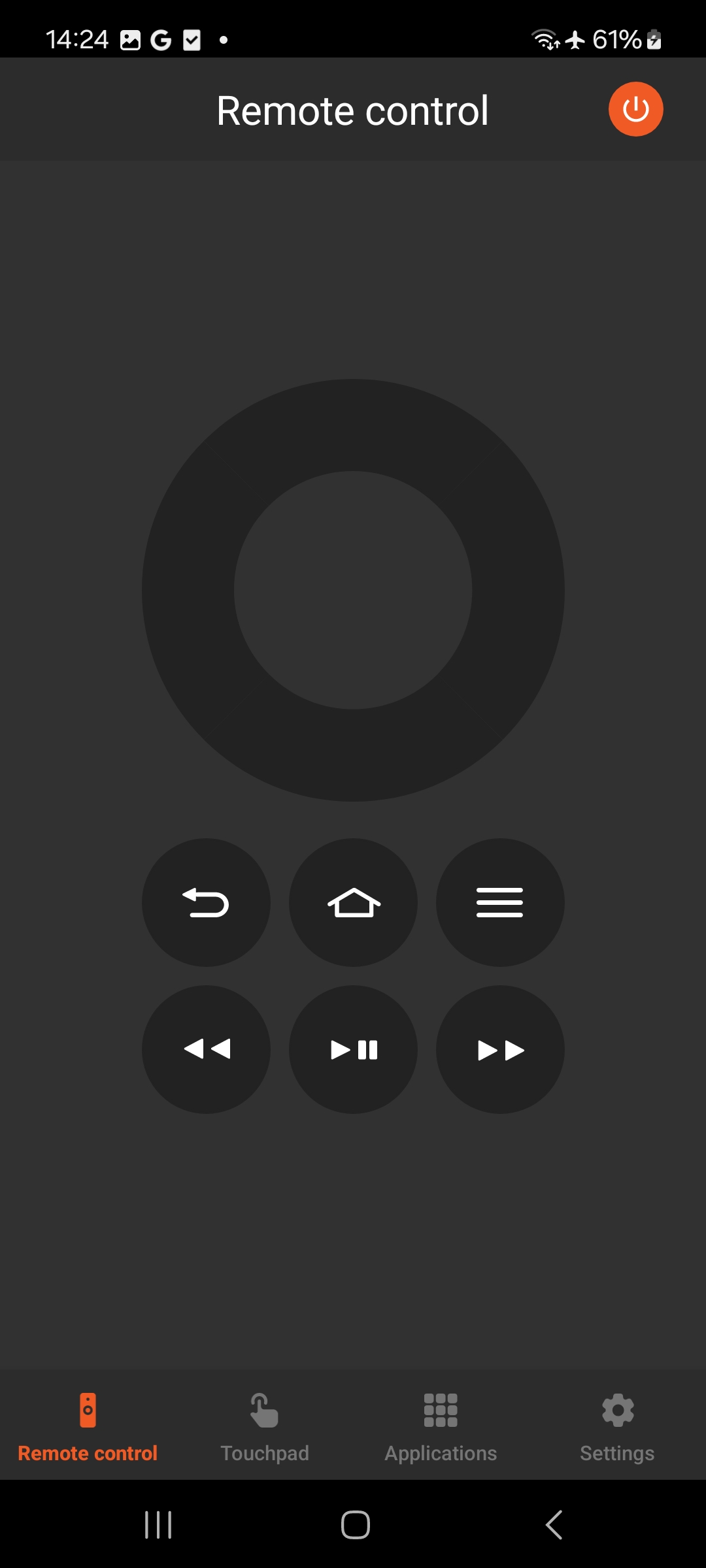Open the TV menu with the hamburger icon
Image resolution: width=706 pixels, height=1568 pixels.
tap(499, 902)
